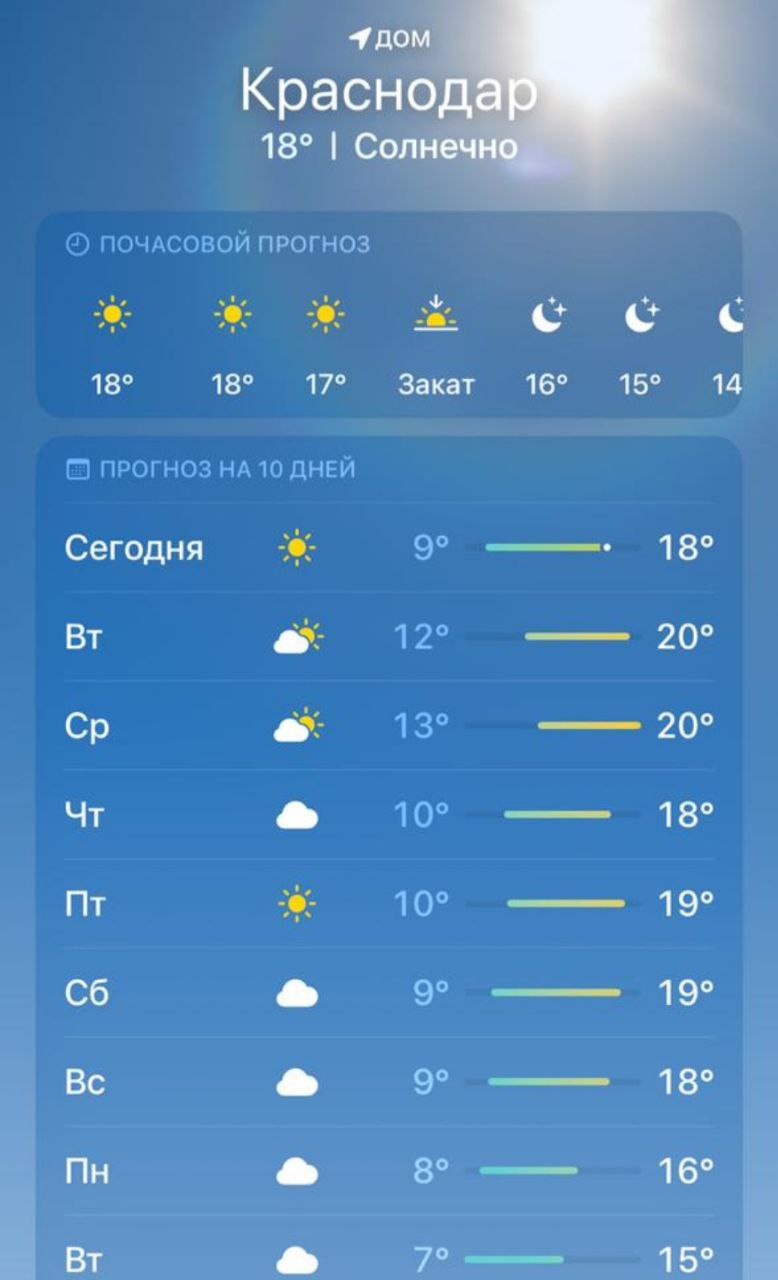Open the Сб forecast row
Image resolution: width=778 pixels, height=1280 pixels.
pos(389,993)
